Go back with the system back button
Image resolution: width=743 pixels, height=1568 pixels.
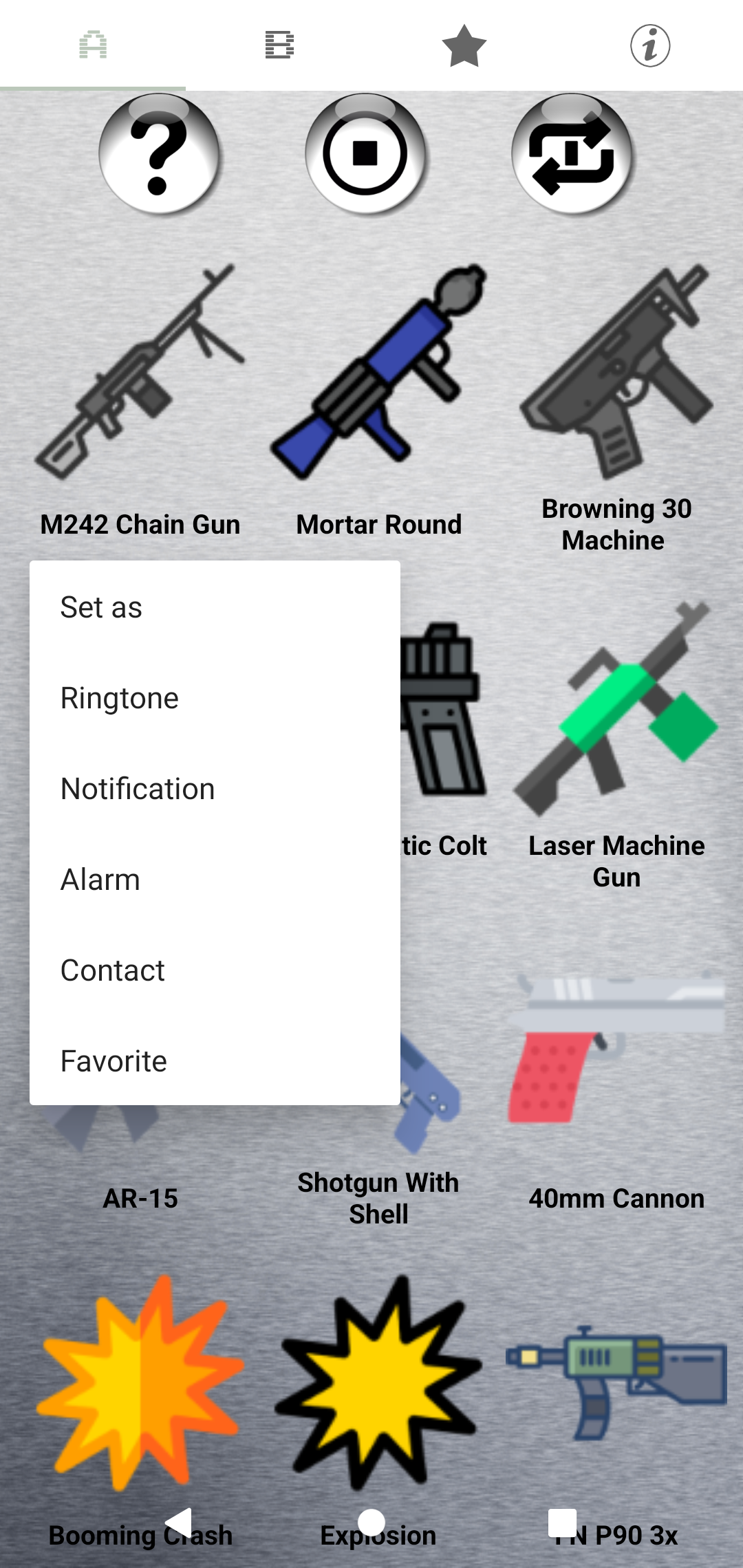[x=178, y=1523]
